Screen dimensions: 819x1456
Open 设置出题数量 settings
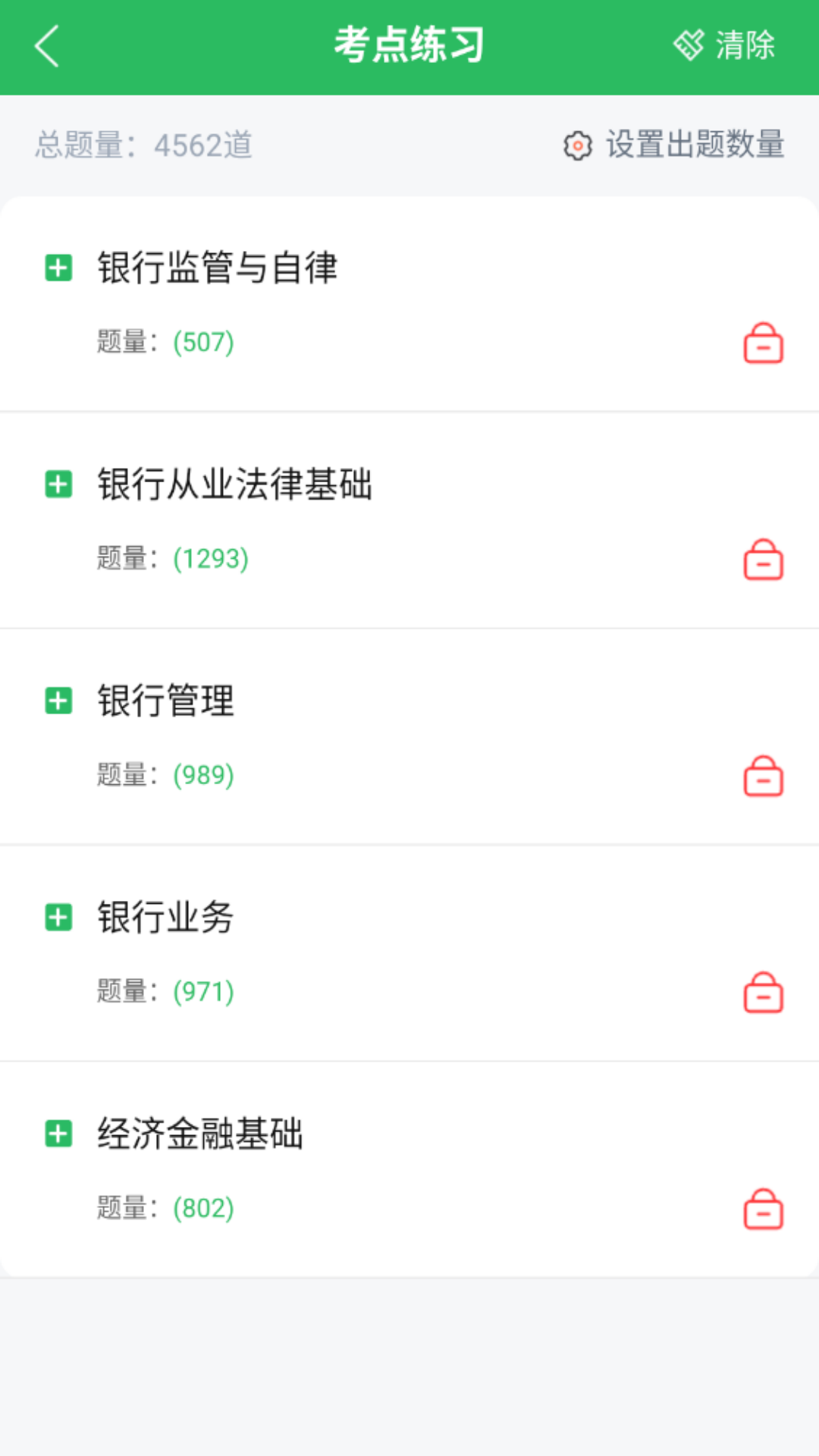[695, 146]
